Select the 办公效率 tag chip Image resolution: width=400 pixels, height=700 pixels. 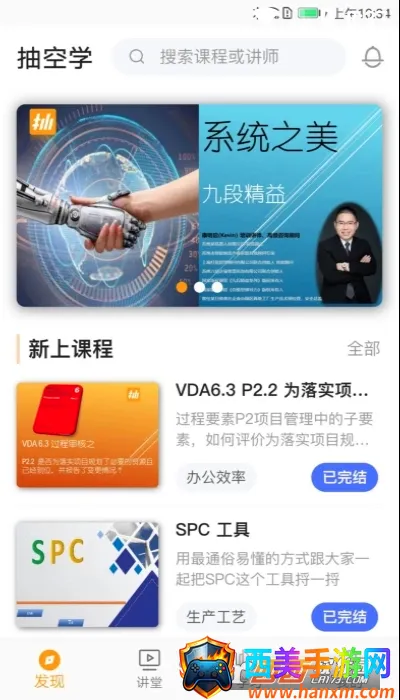coord(216,477)
